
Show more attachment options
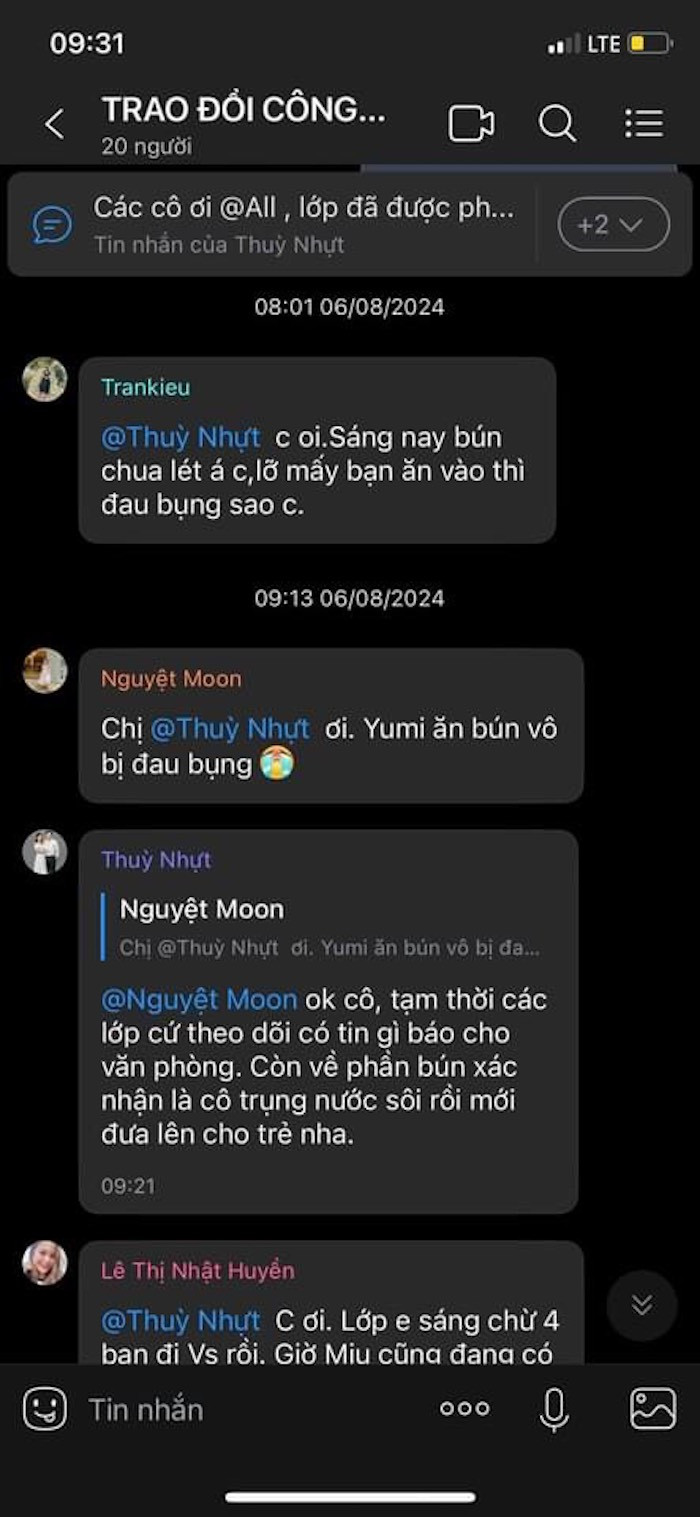(465, 1409)
